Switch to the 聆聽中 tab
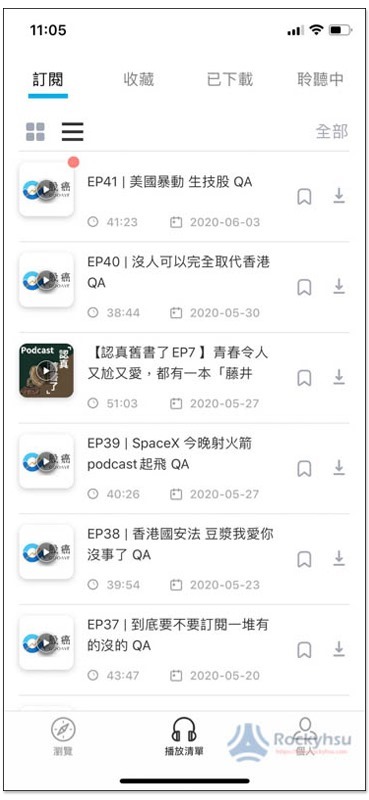This screenshot has width=369, height=800. tap(321, 80)
